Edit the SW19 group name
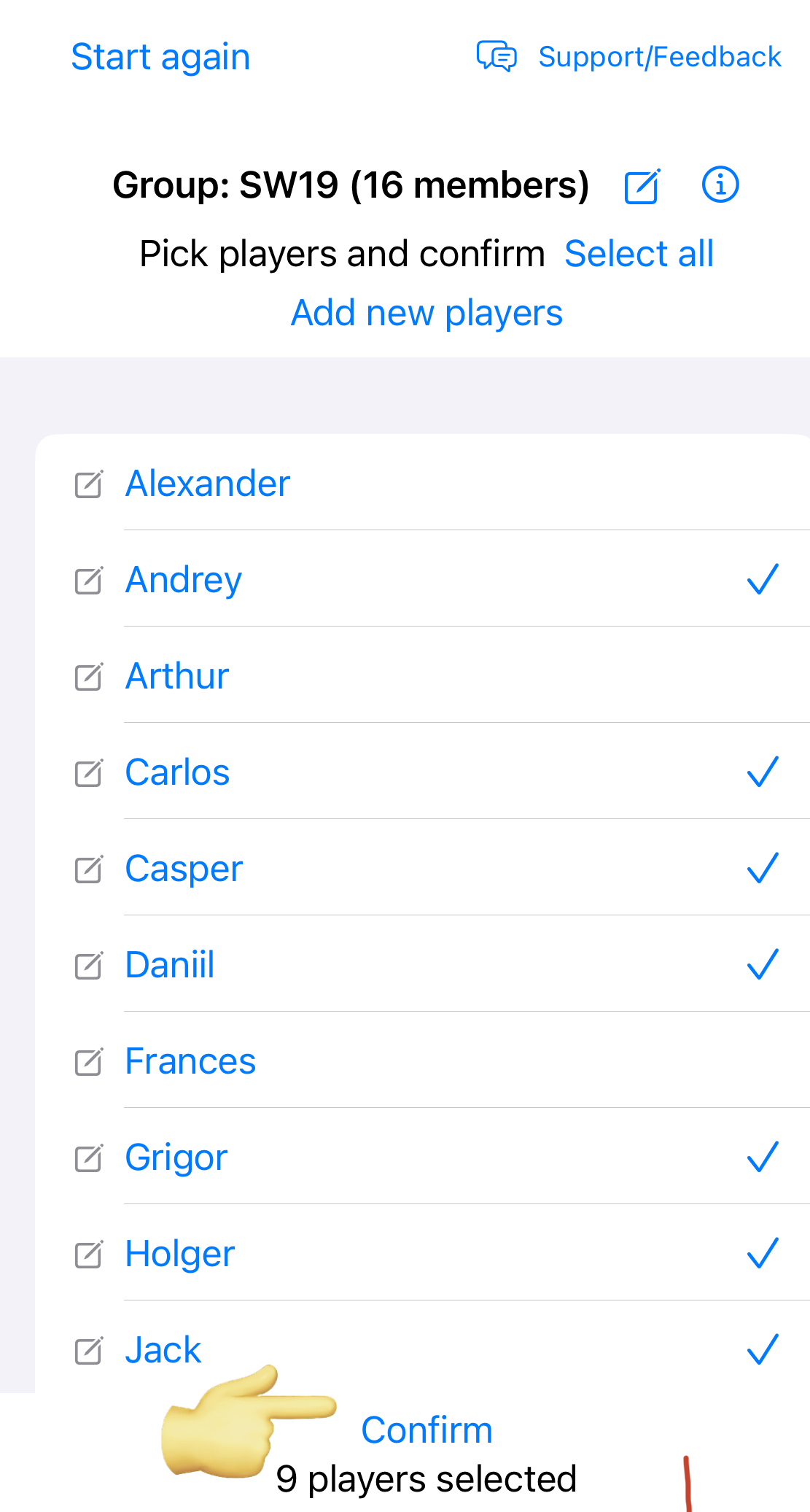This screenshot has height=1512, width=810. pyautogui.click(x=642, y=185)
